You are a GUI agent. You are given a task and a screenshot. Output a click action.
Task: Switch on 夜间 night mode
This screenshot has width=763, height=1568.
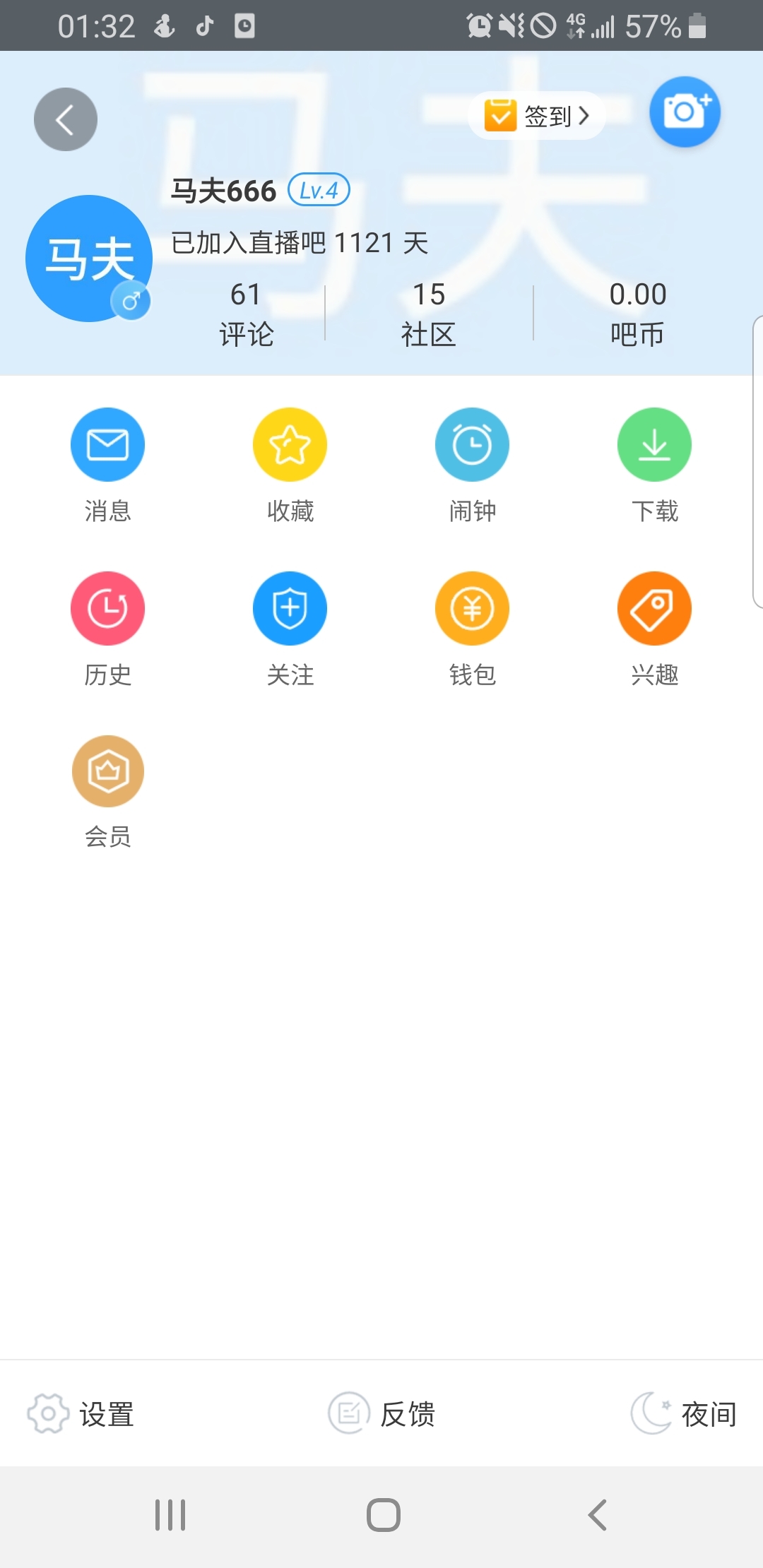coord(684,1414)
